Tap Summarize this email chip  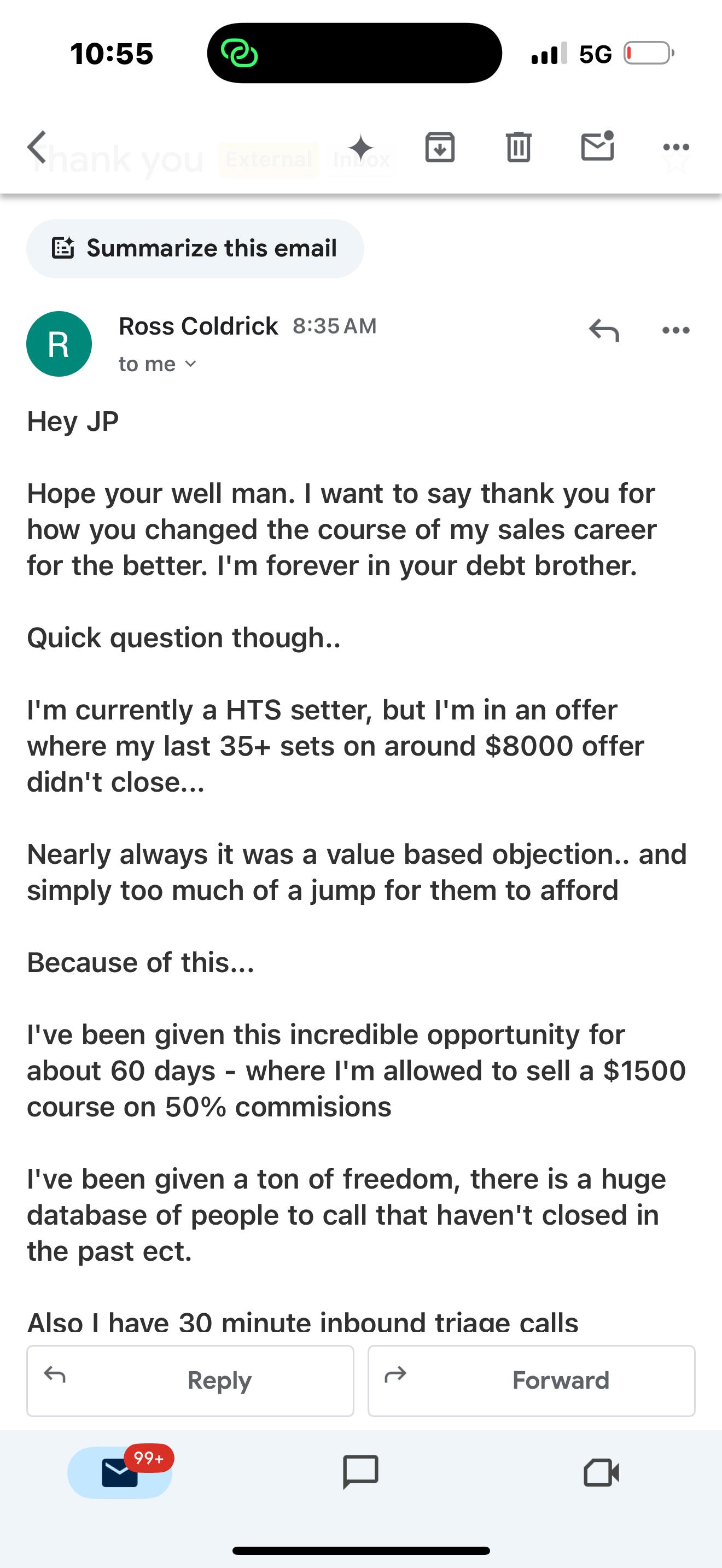click(195, 248)
